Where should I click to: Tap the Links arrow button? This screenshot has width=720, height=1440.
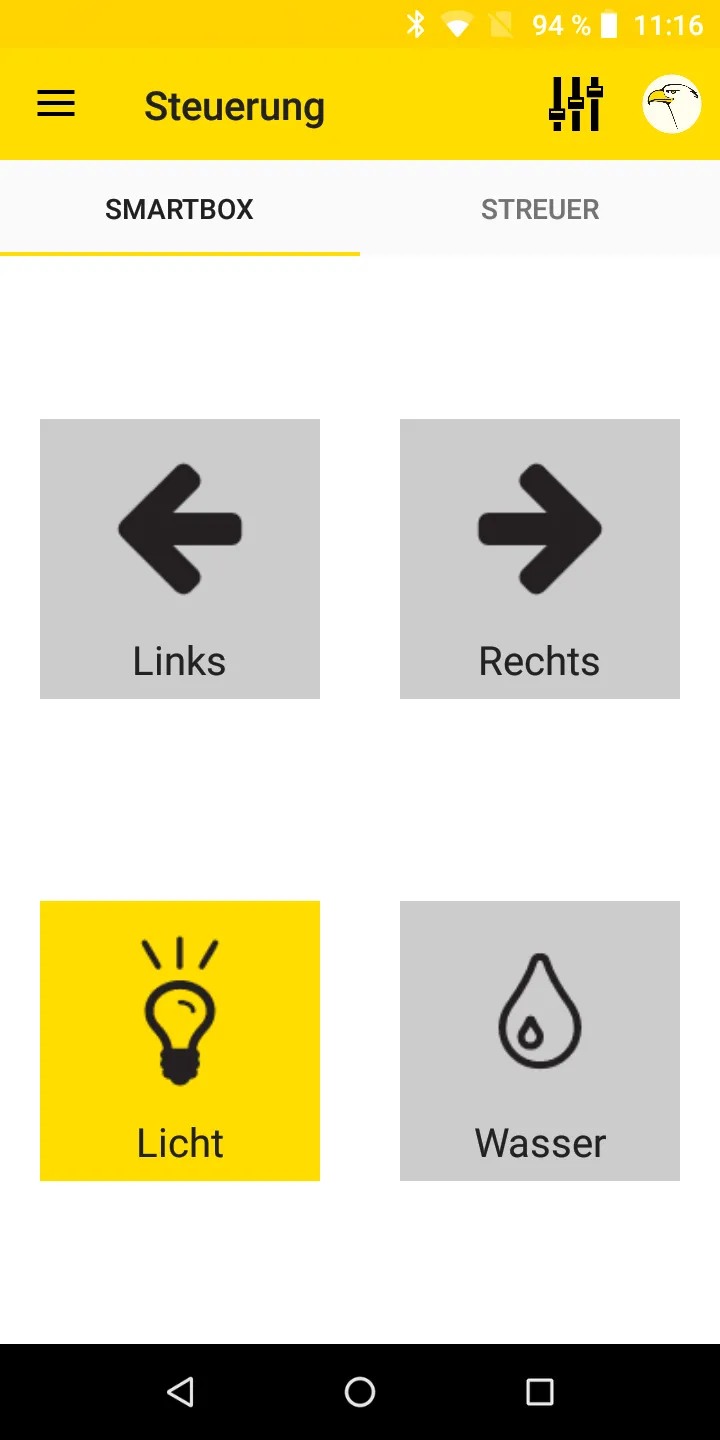tap(180, 559)
